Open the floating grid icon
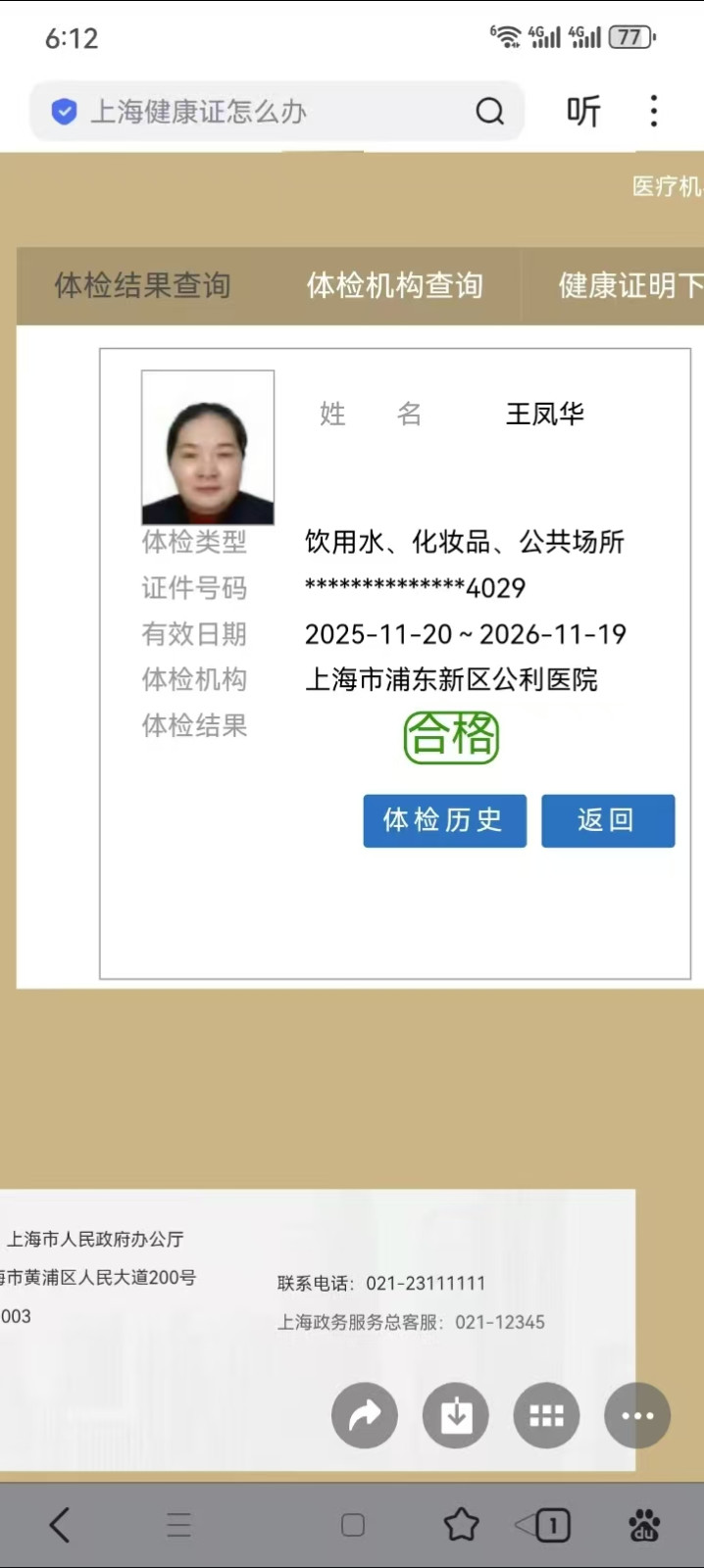 tap(546, 1415)
